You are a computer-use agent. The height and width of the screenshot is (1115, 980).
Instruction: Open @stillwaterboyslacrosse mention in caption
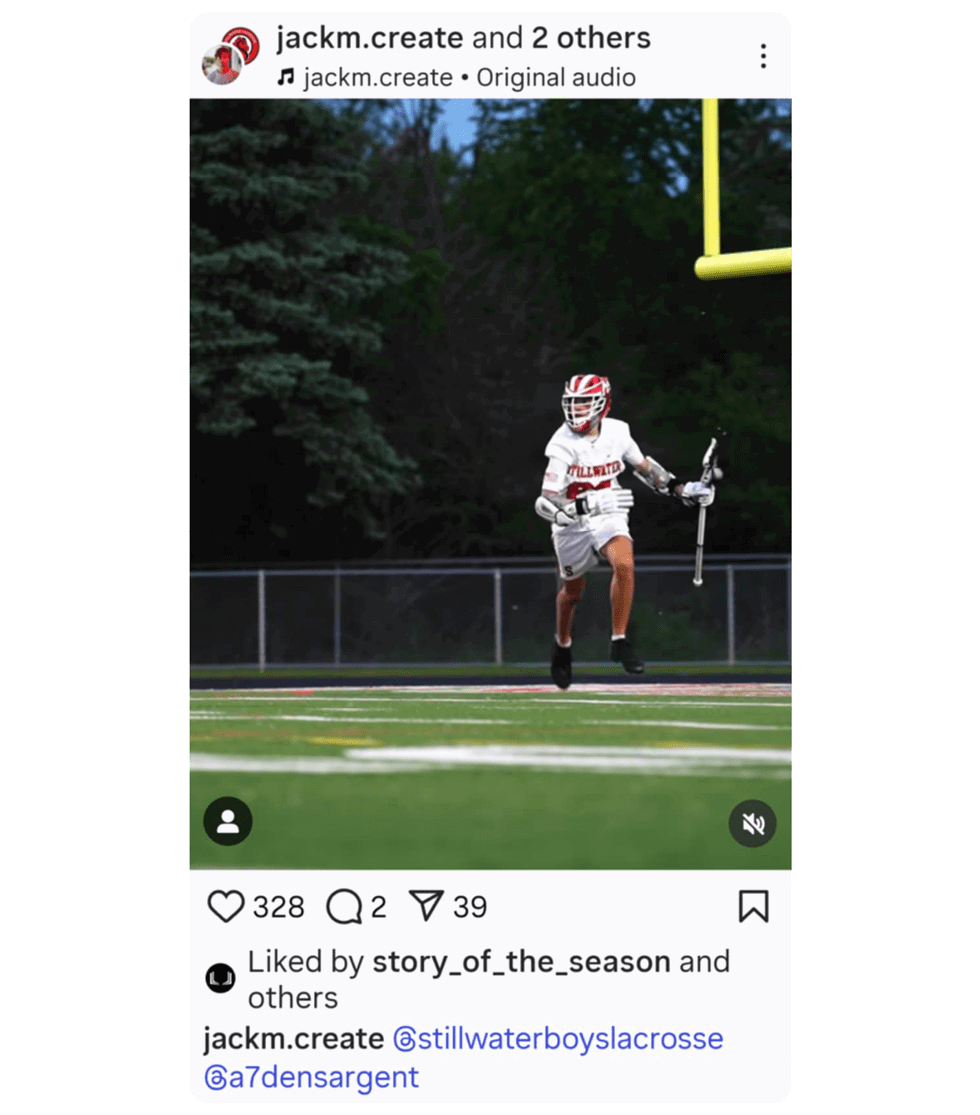click(558, 1039)
